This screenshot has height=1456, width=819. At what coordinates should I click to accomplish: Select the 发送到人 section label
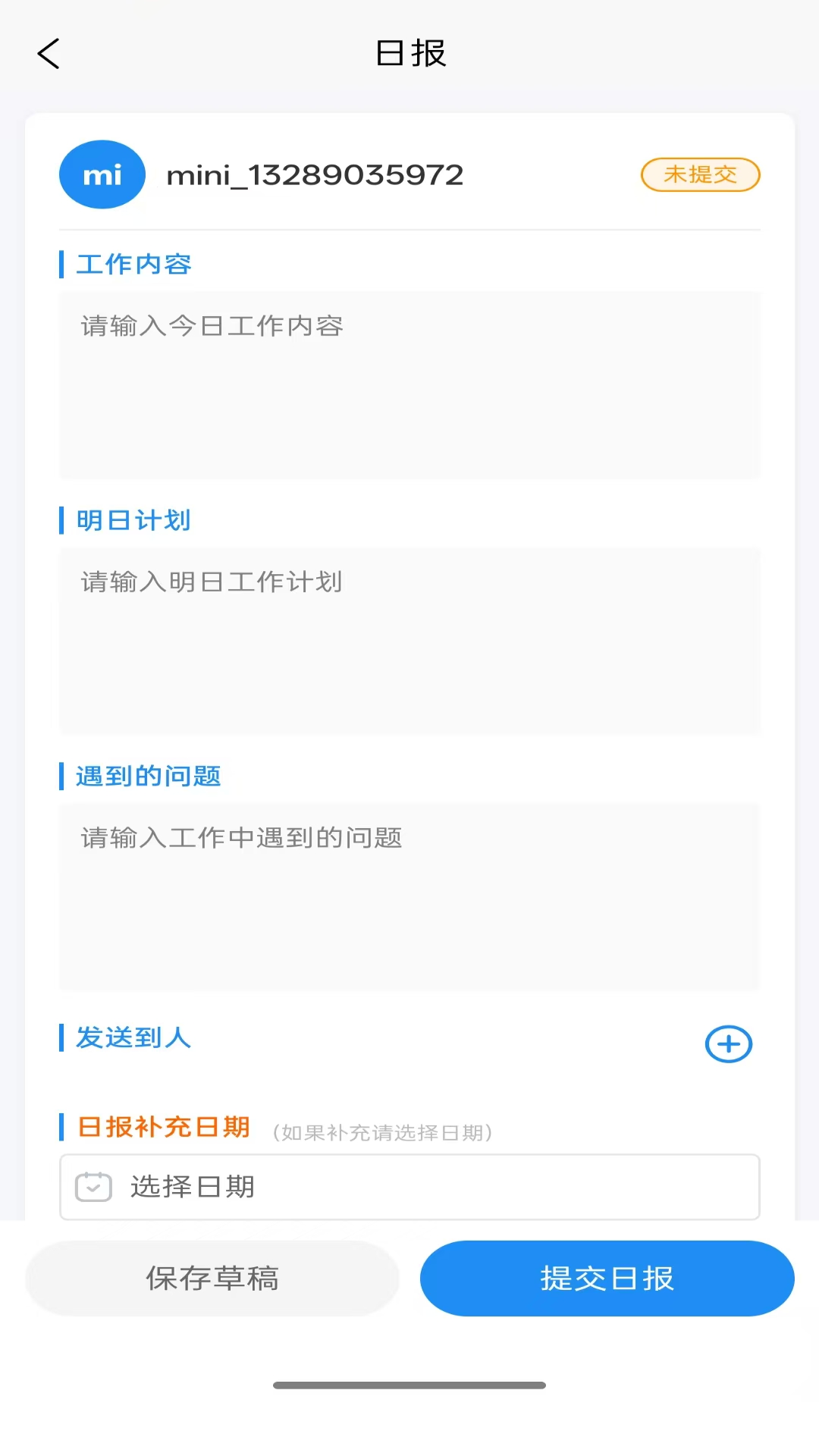(131, 1037)
